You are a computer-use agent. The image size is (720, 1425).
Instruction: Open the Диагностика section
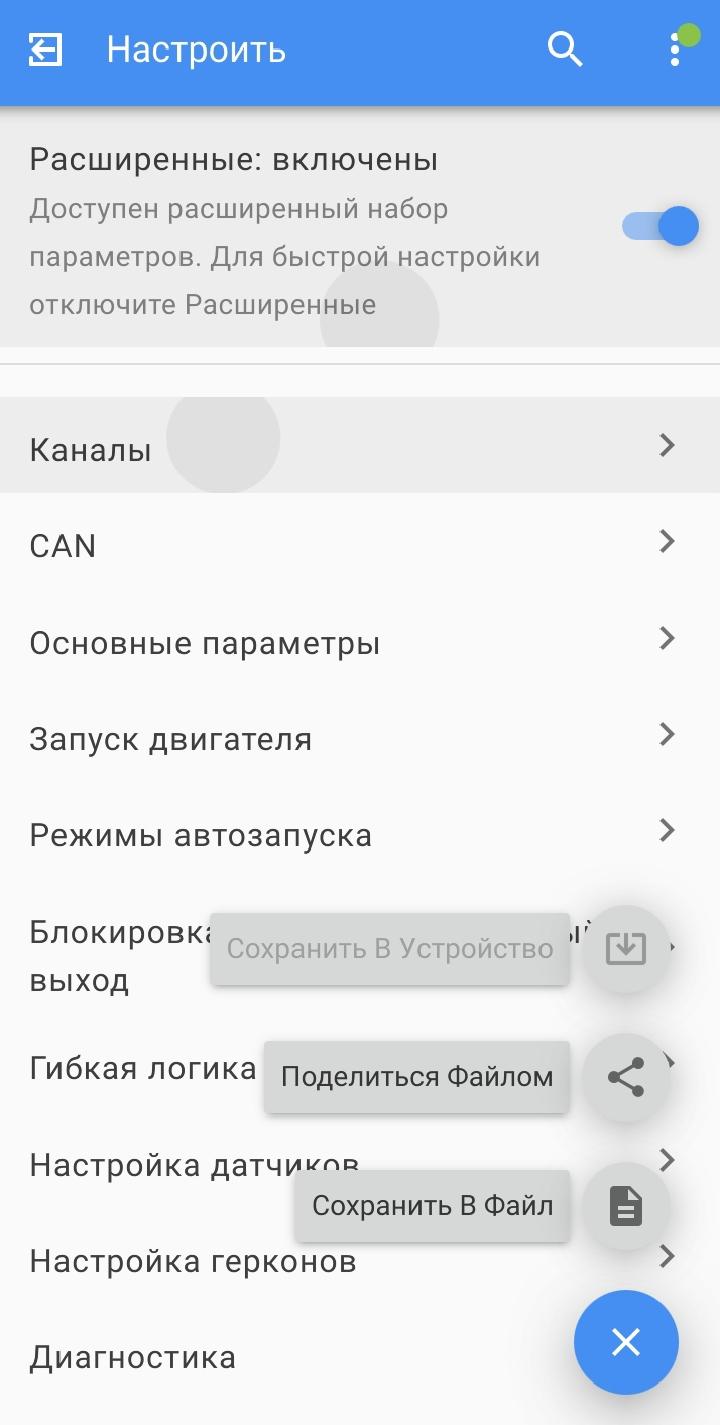132,1358
